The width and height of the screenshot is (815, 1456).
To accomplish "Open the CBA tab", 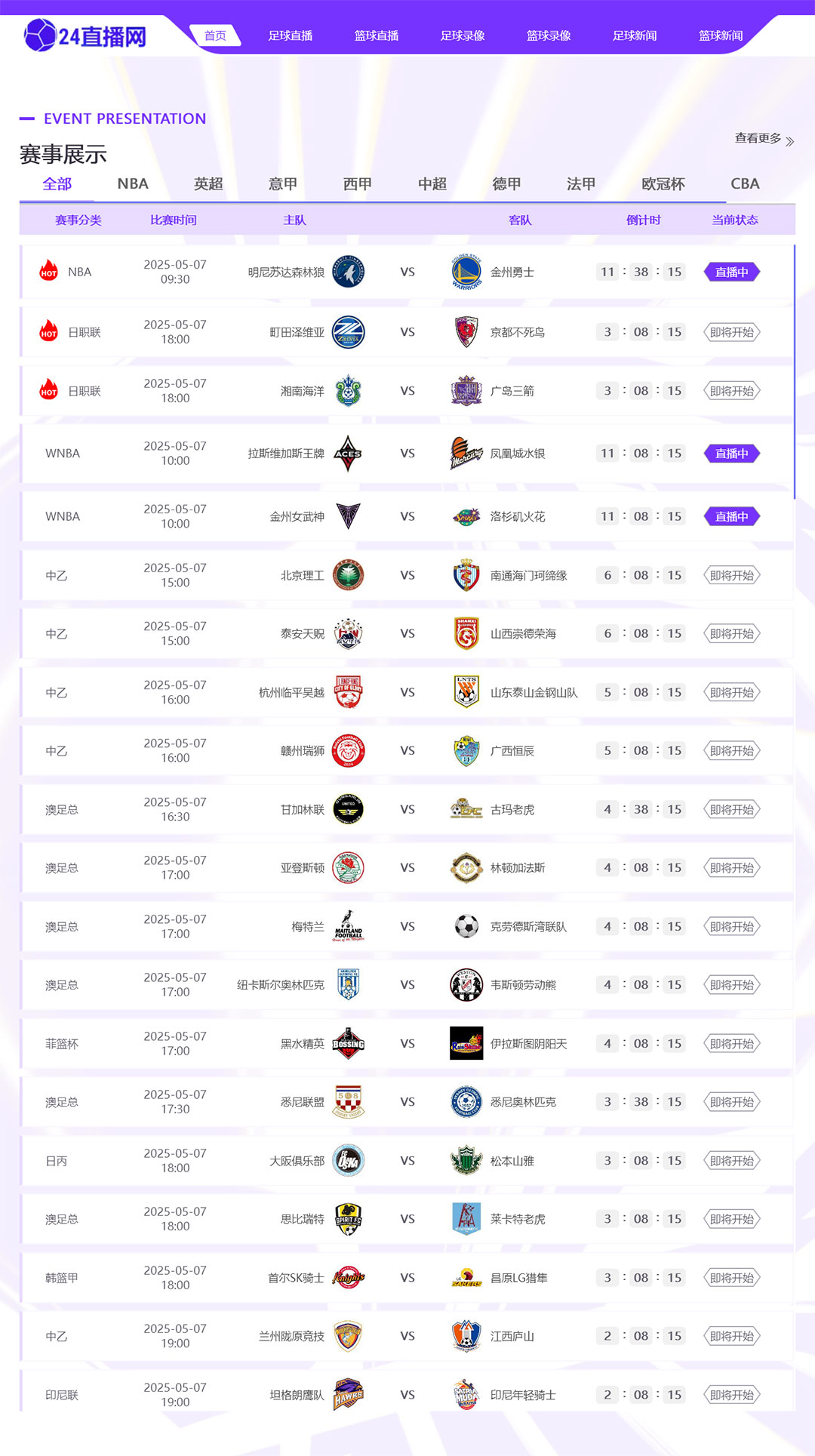I will pos(745,183).
